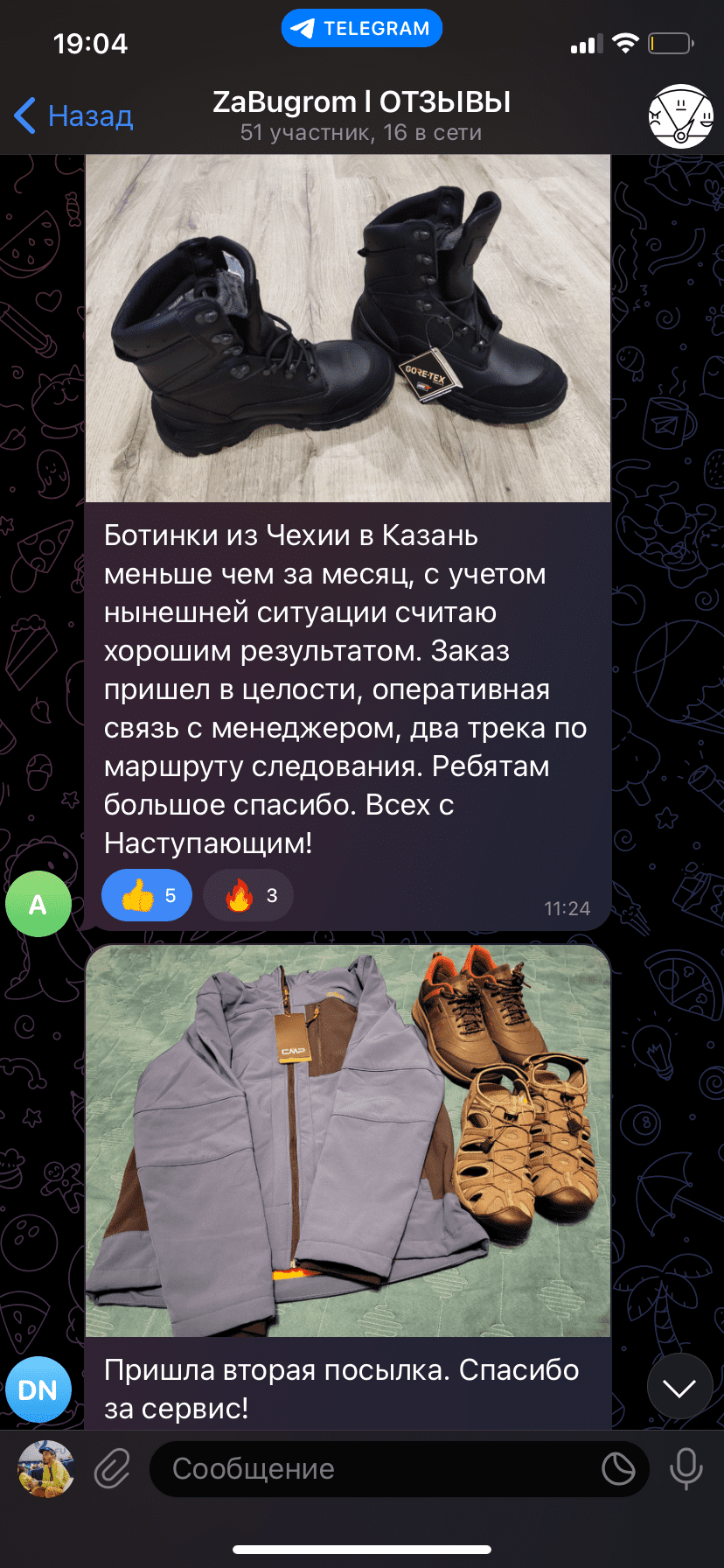Open the profile of sender DN

(x=38, y=1389)
